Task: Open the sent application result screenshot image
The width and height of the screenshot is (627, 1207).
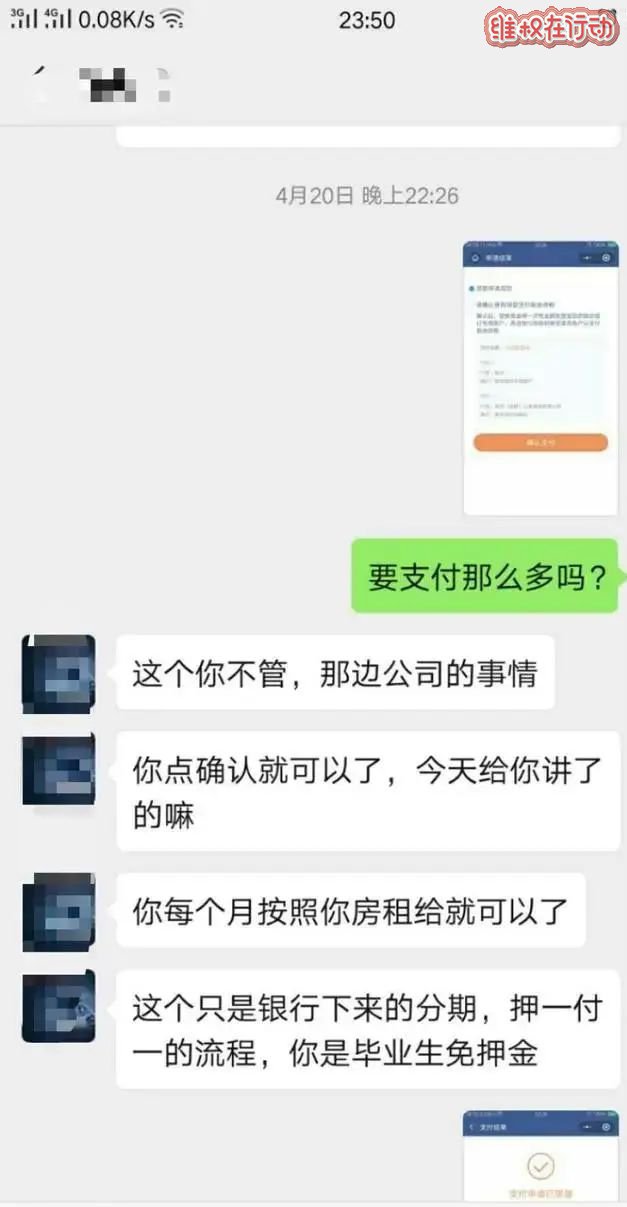Action: pos(540,378)
